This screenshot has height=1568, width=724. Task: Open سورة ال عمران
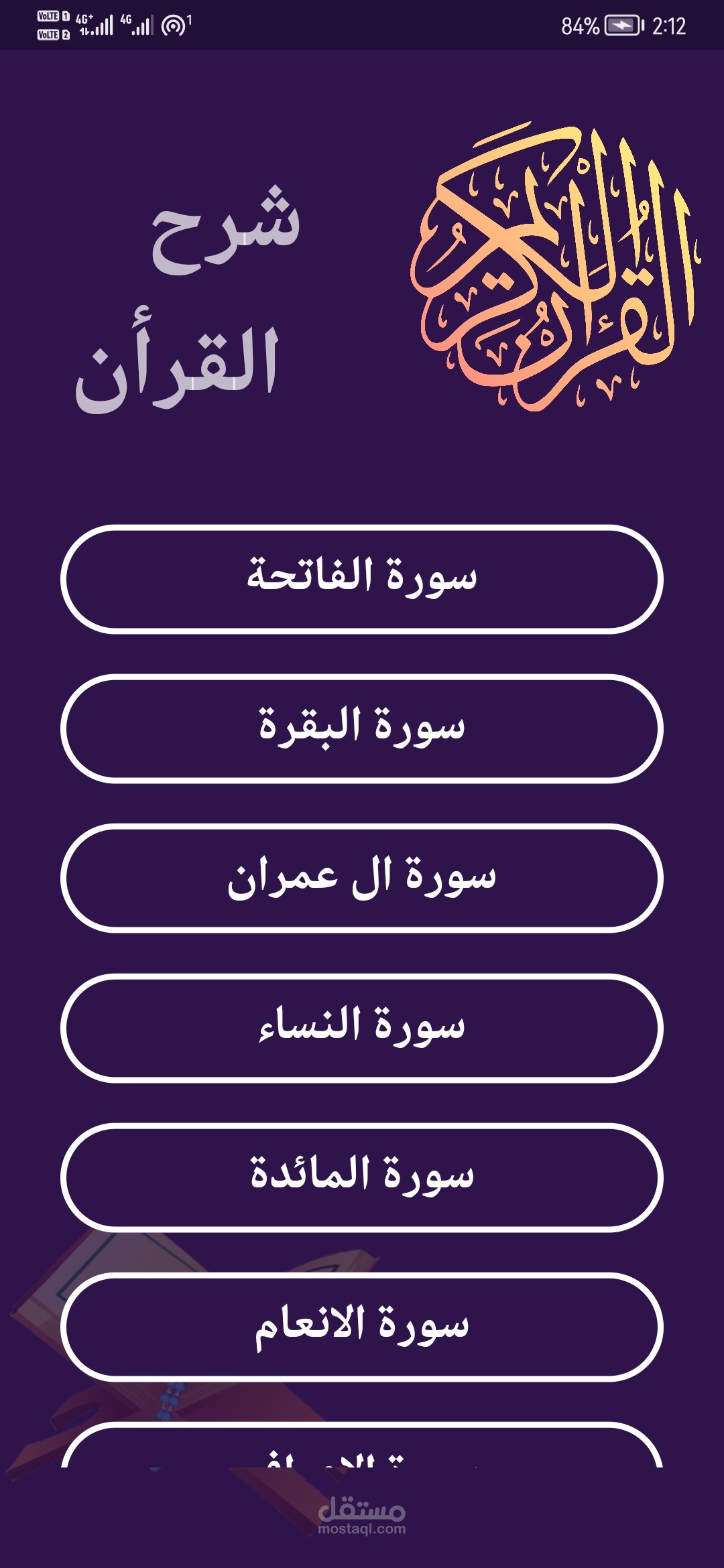(x=362, y=878)
